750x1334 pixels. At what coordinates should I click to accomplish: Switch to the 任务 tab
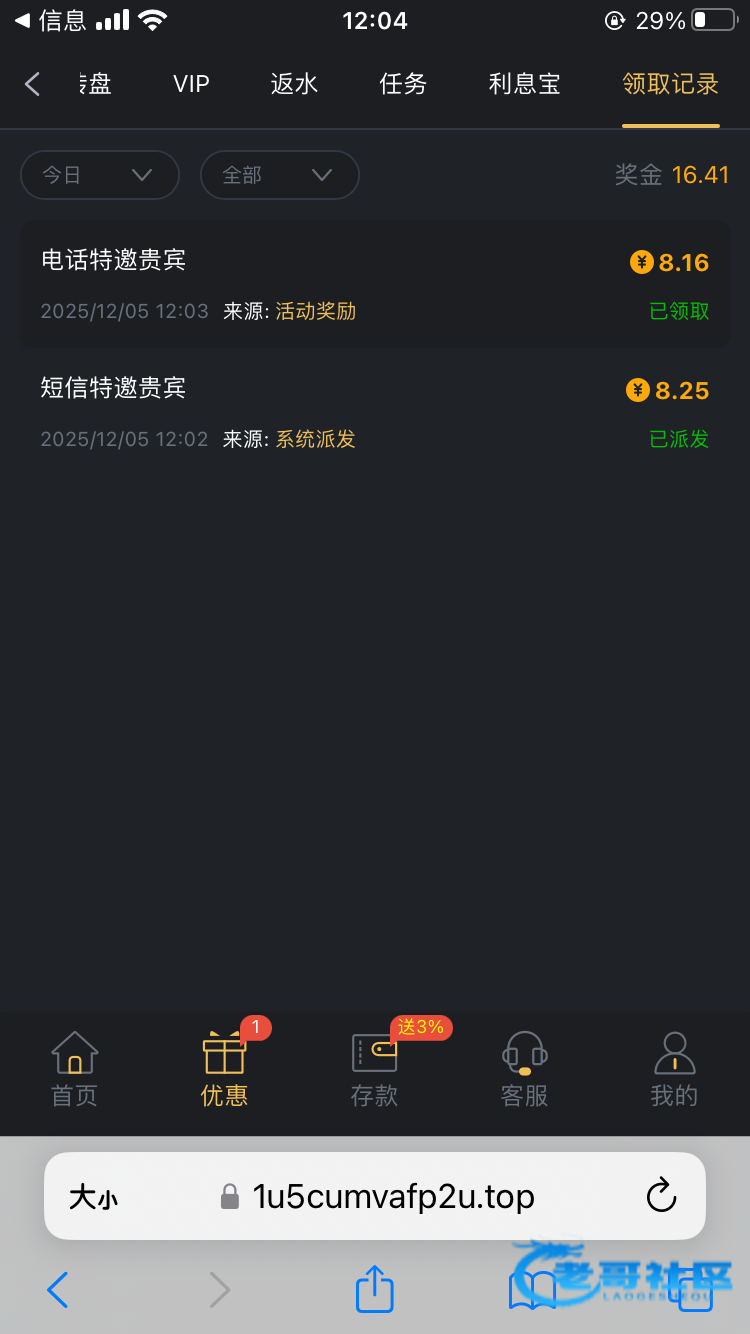[x=403, y=84]
